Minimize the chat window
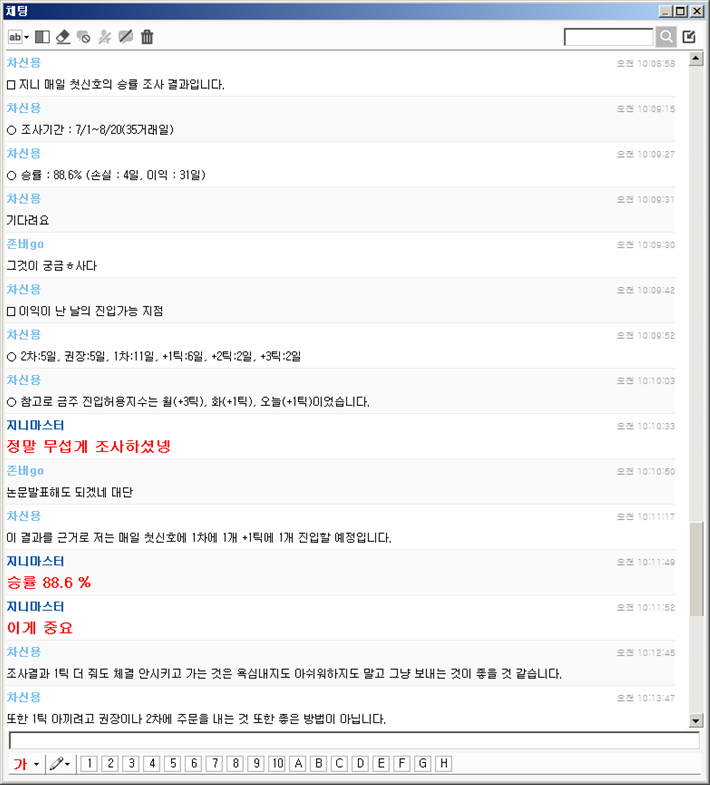The image size is (710, 785). tap(665, 11)
